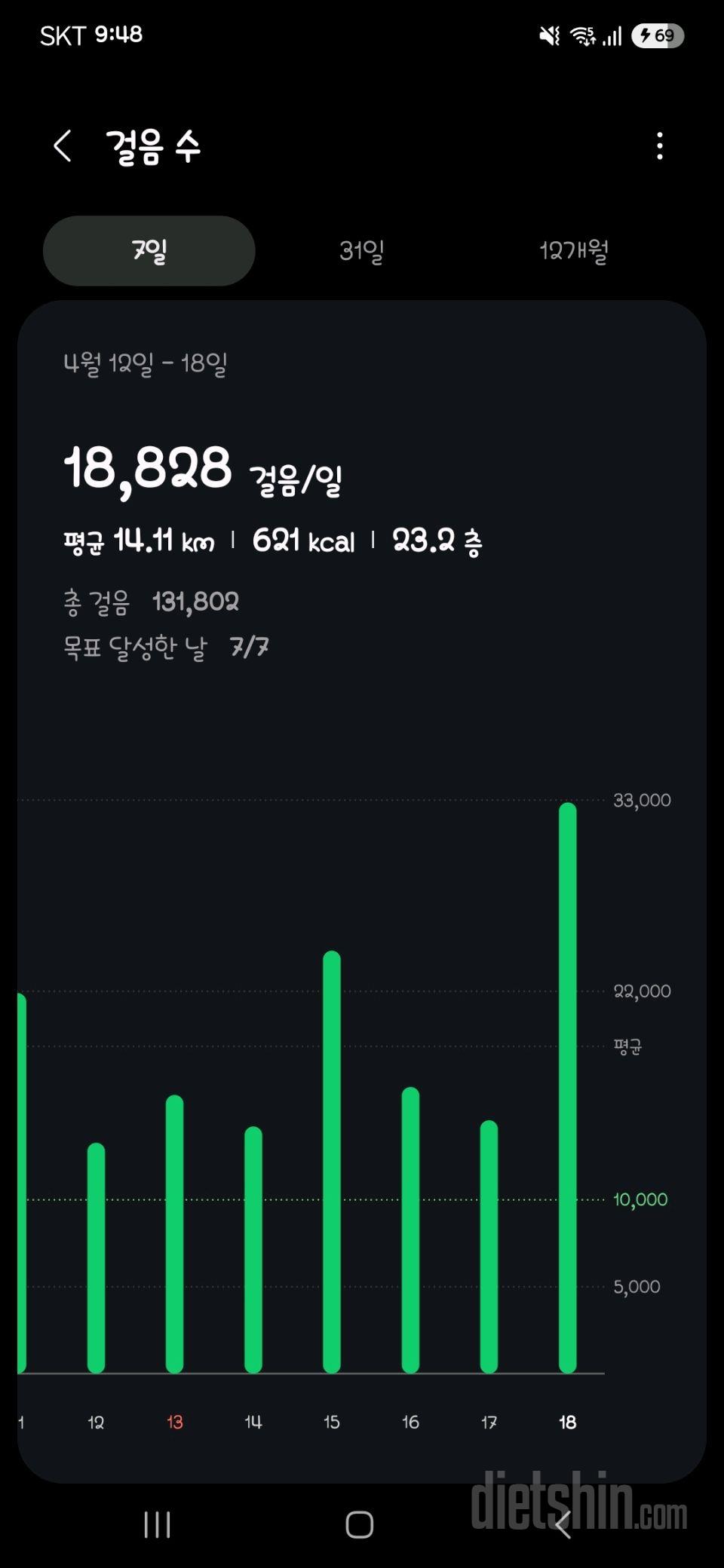Screen dimensions: 724x1568
Task: Select the step bar for day 18
Action: coord(568,1088)
